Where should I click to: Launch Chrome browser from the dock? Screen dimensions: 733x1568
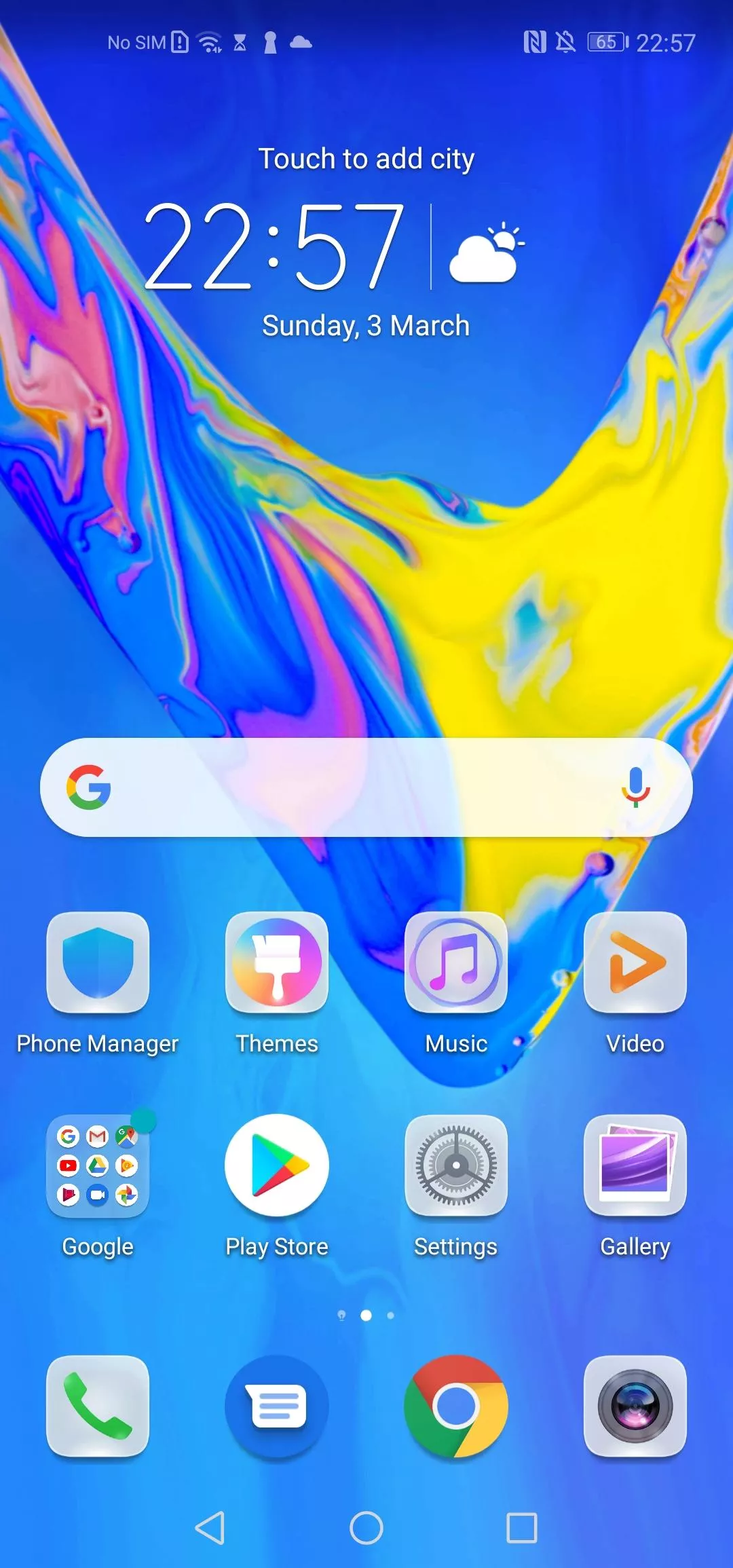click(x=456, y=1406)
